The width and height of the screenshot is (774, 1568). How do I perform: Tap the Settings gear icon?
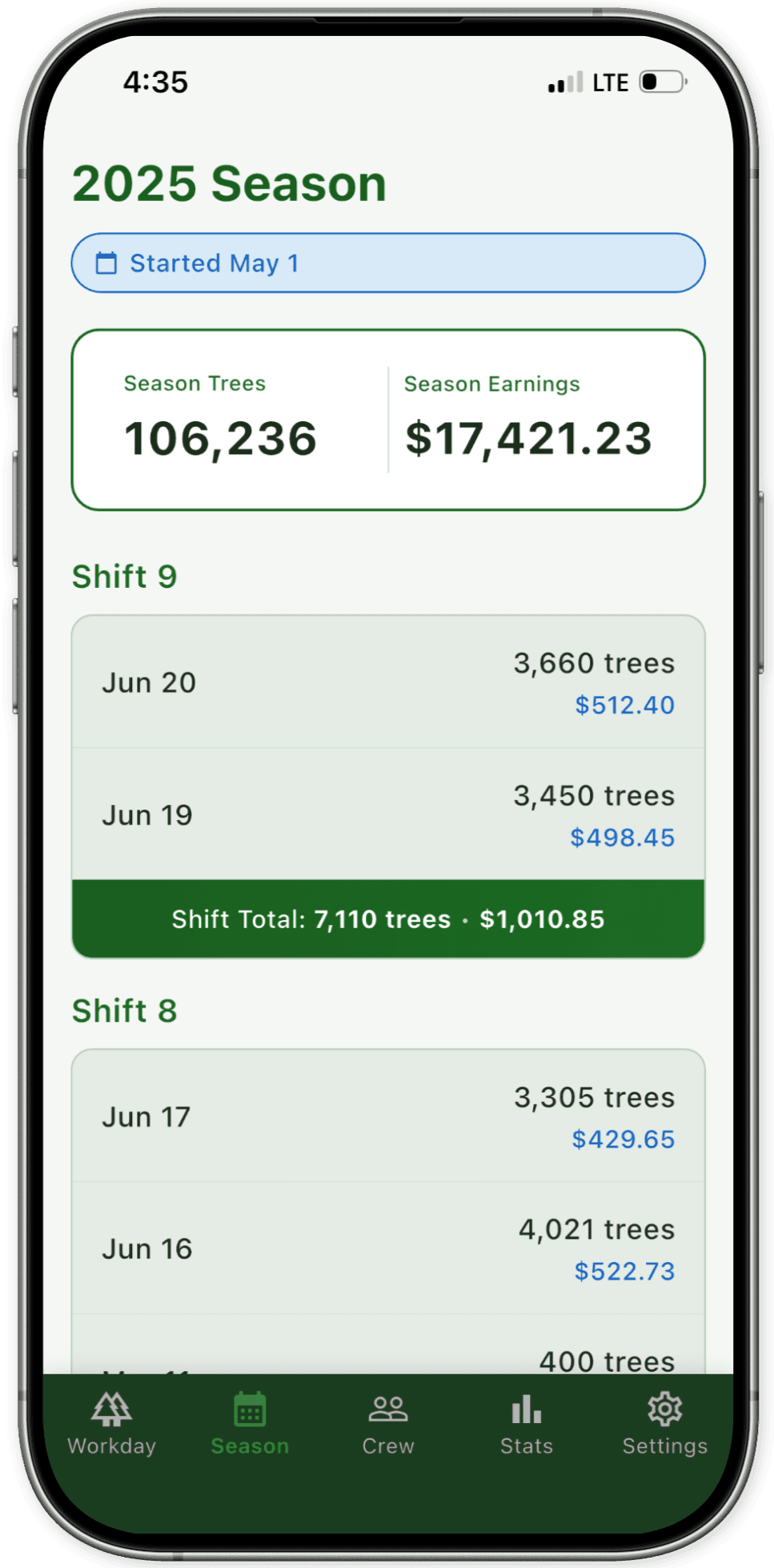tap(664, 1409)
